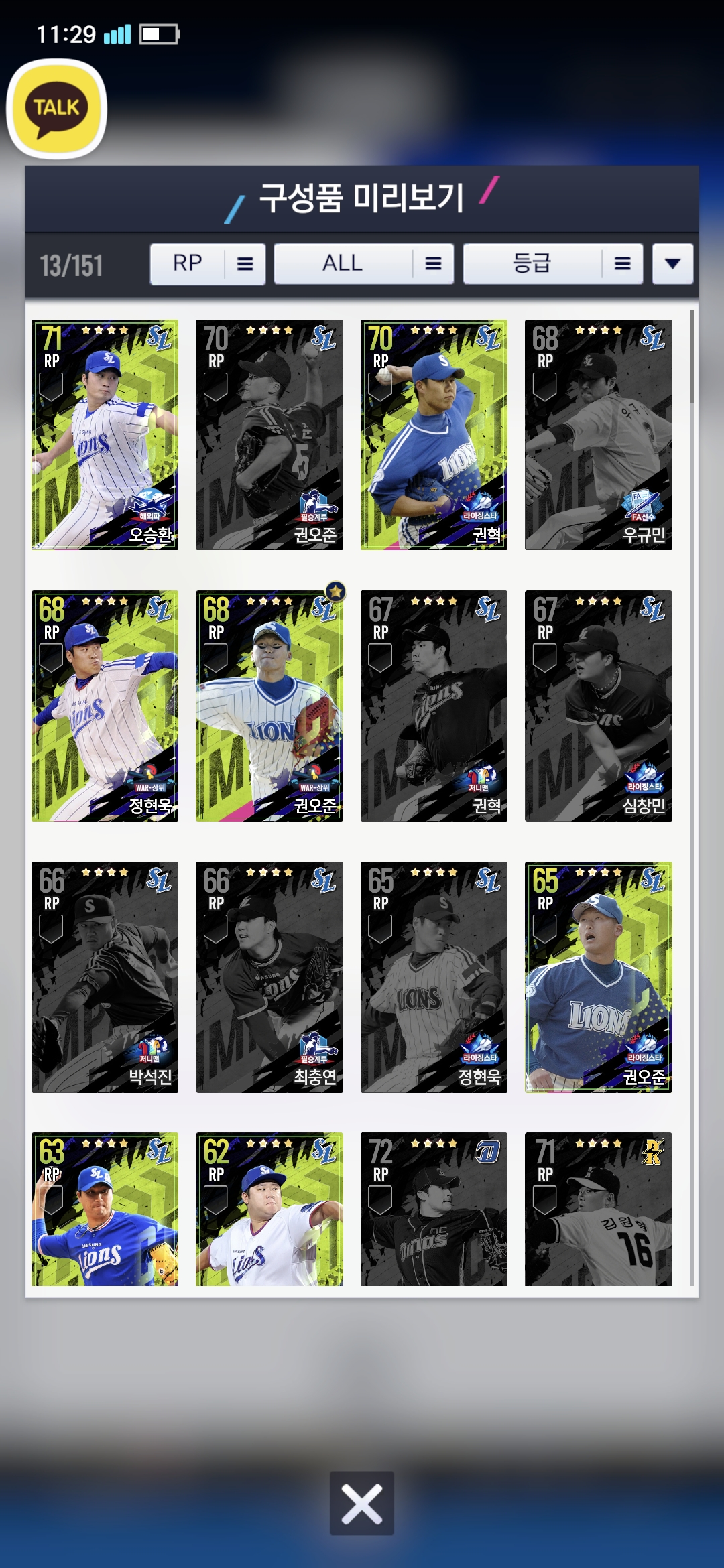
Task: Open the KakaoTalk floating icon
Action: pos(57,109)
